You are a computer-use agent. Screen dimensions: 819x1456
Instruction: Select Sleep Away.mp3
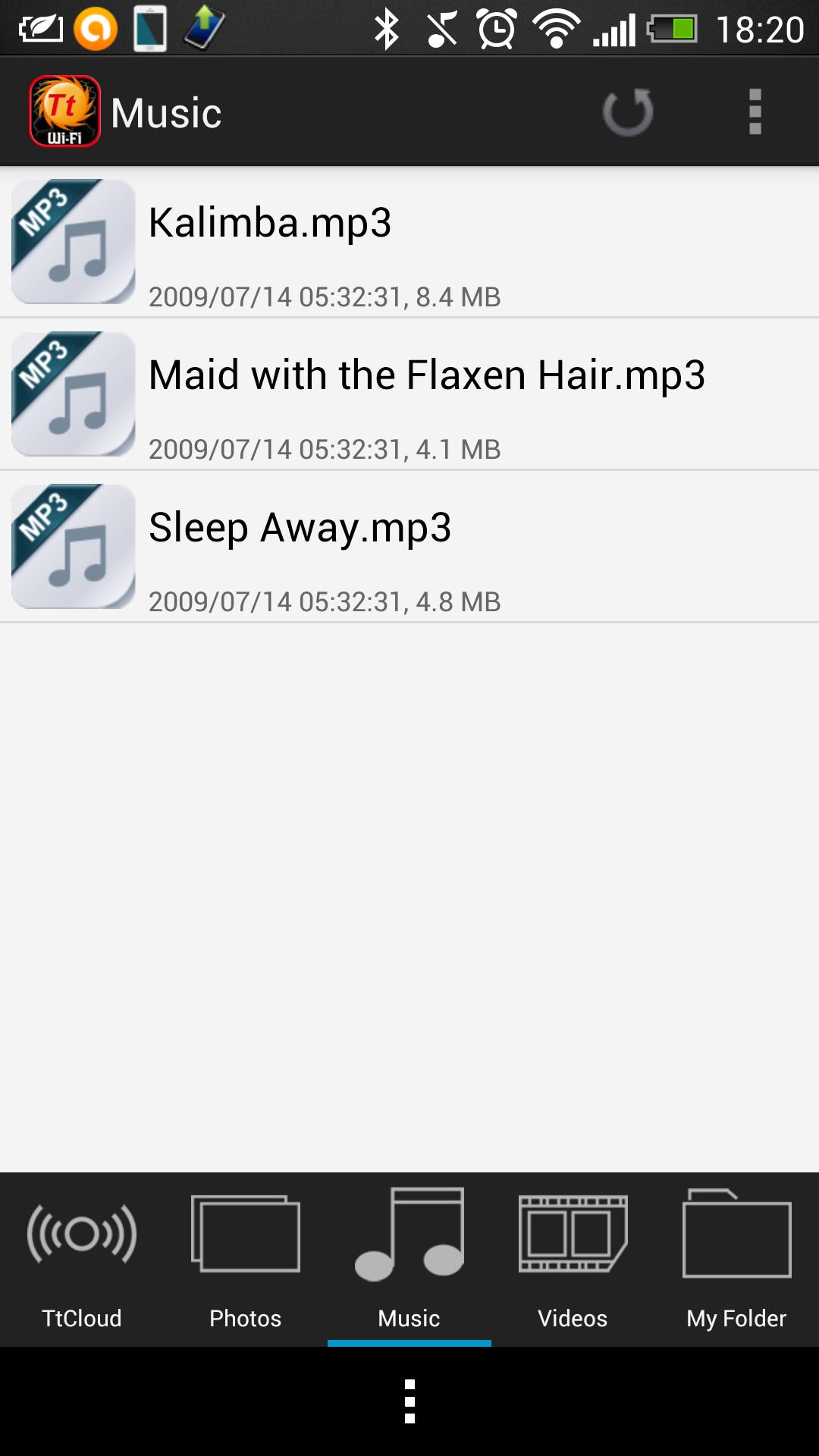pos(409,548)
